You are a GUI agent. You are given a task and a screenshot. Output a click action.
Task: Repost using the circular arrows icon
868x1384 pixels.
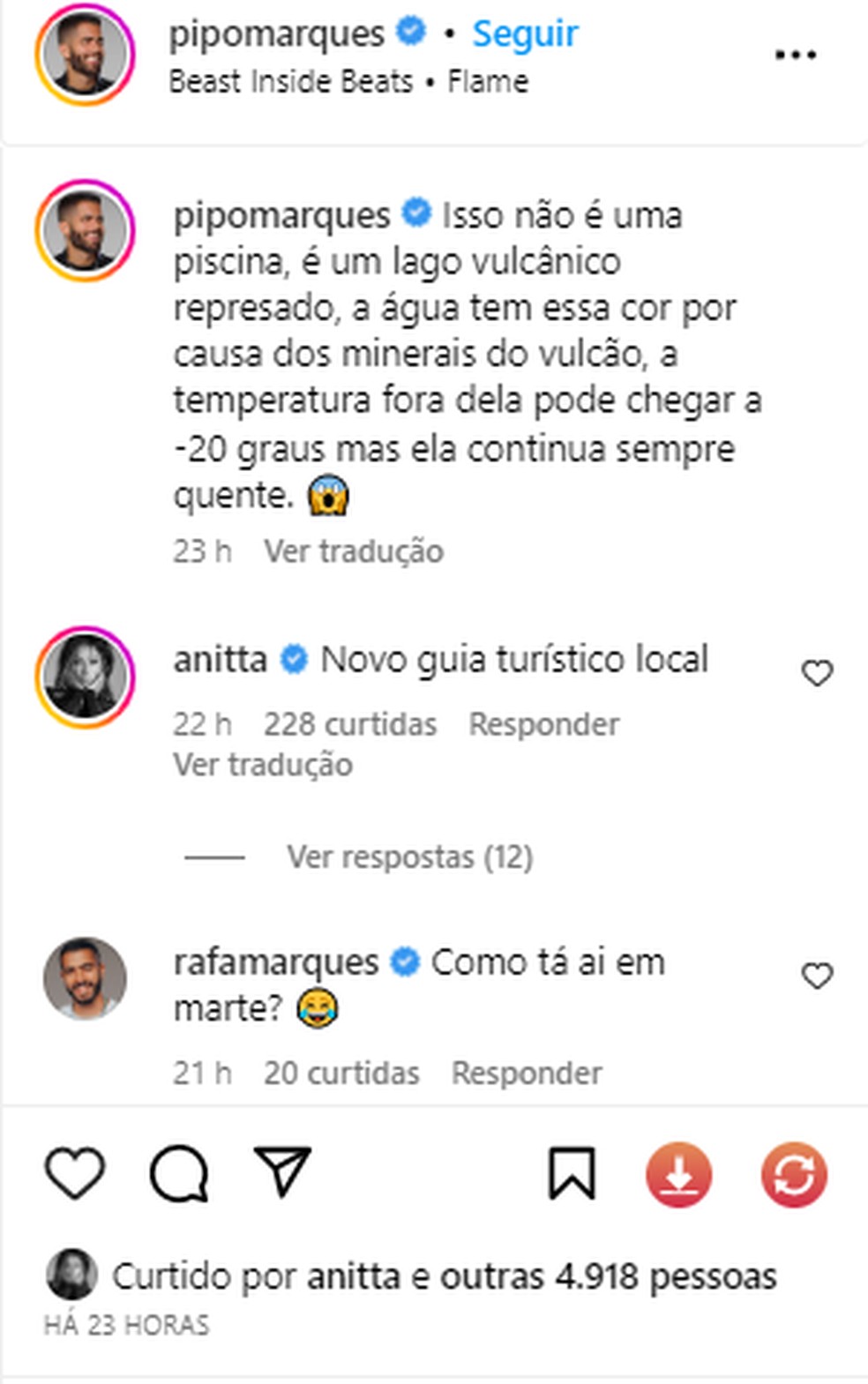coord(792,1174)
